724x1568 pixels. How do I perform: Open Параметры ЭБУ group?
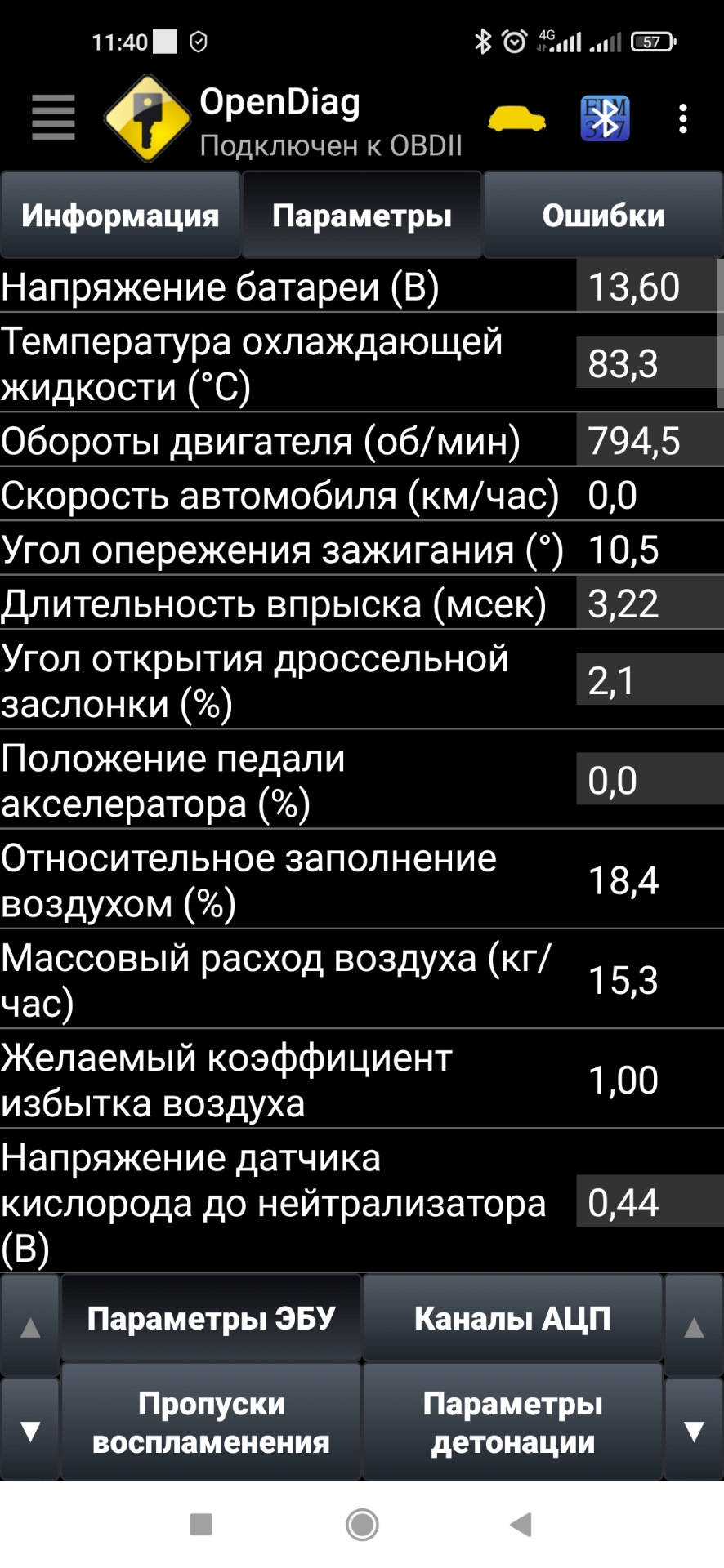click(x=211, y=1318)
